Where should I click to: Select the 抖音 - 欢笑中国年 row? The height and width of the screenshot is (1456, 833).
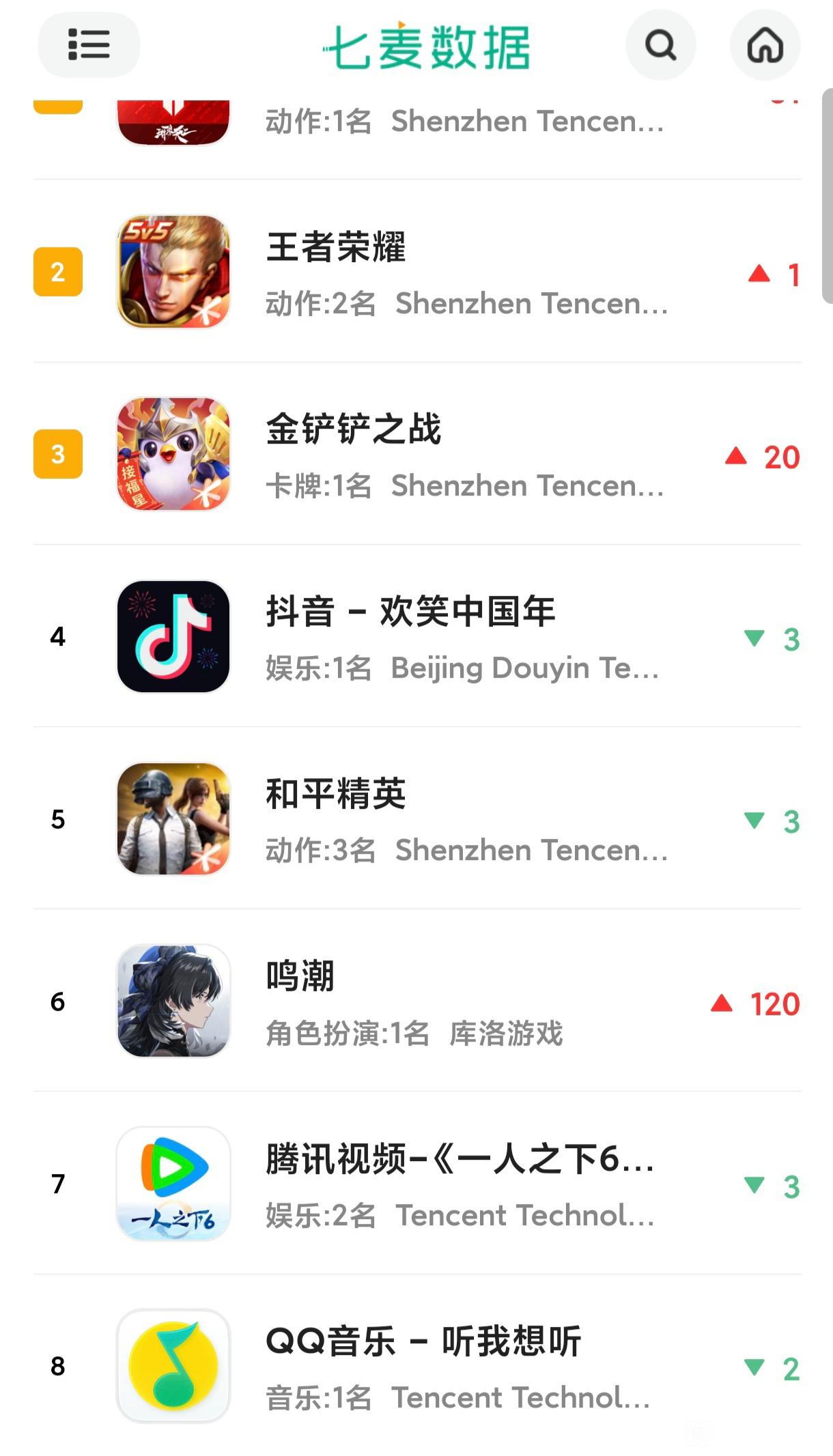click(x=416, y=636)
